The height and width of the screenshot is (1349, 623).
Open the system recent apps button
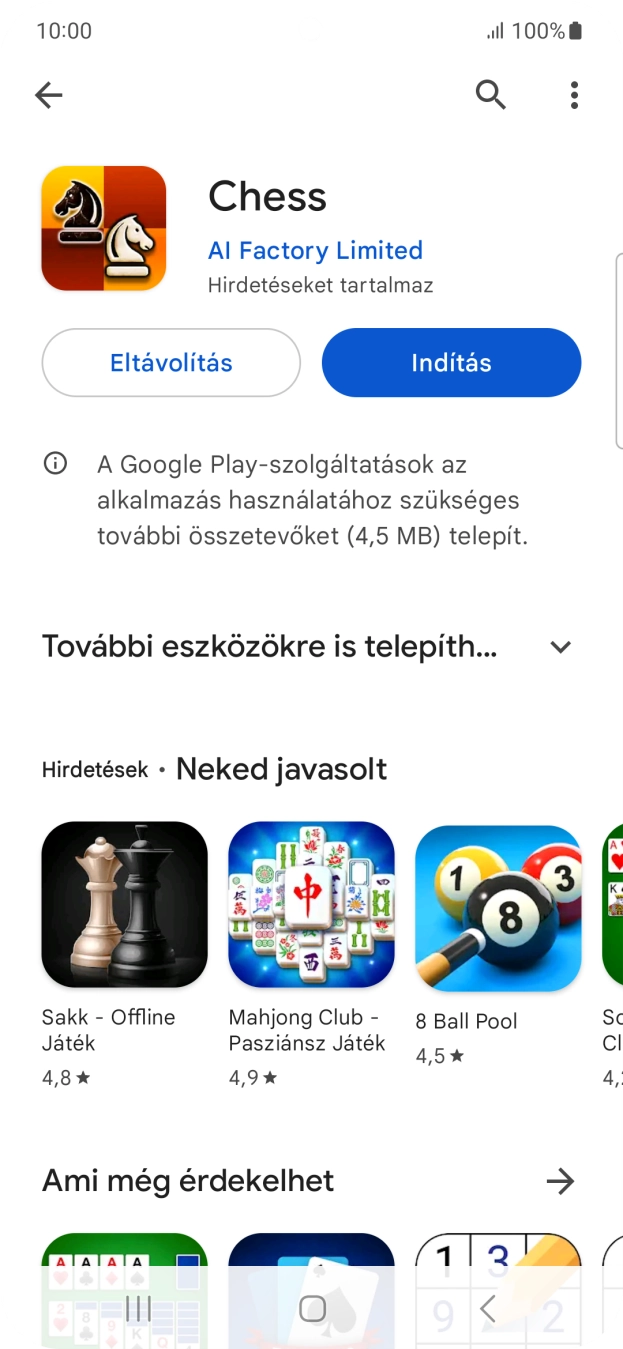coord(138,1308)
